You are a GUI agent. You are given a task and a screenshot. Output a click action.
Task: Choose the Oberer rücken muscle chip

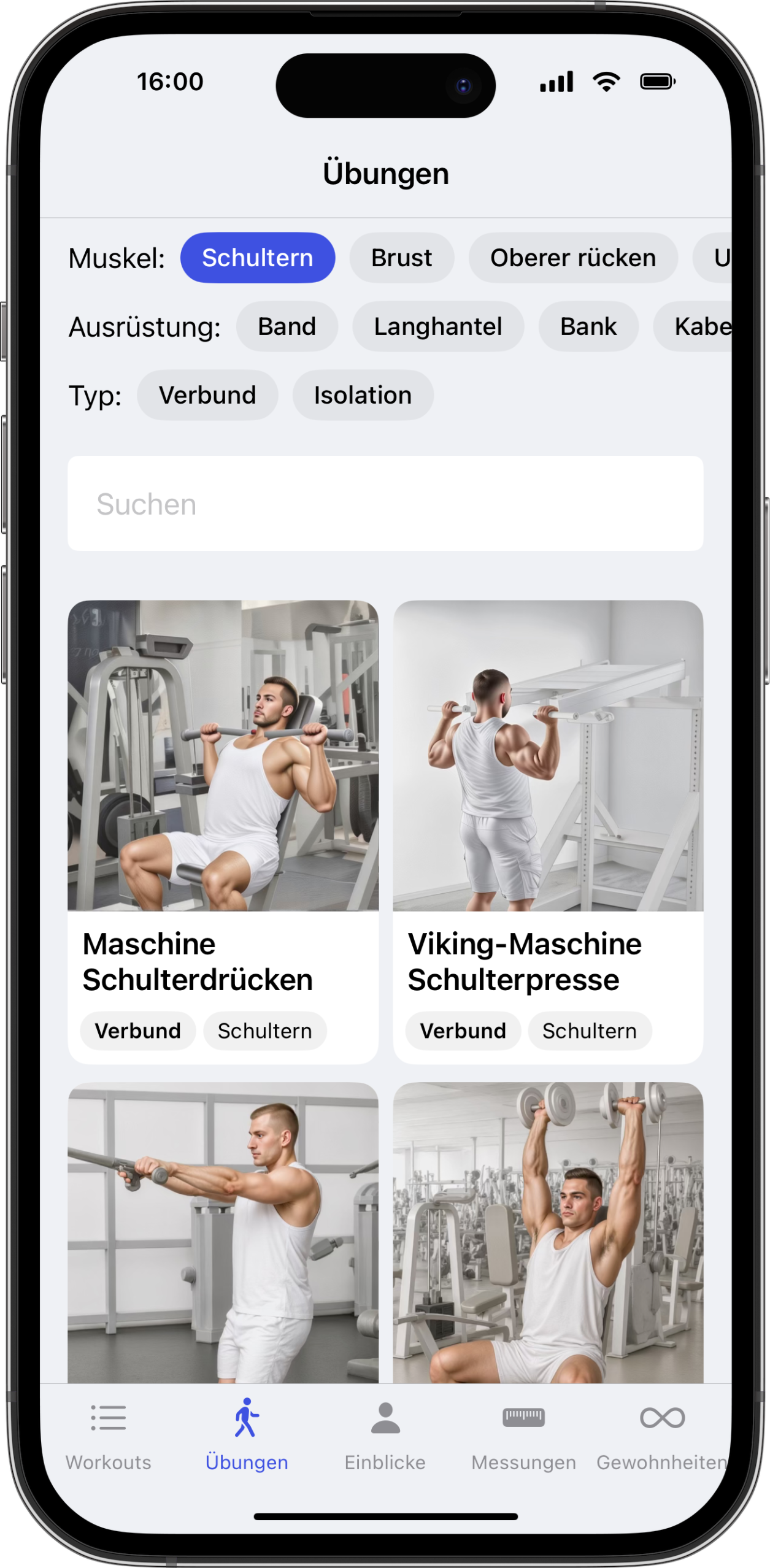572,258
